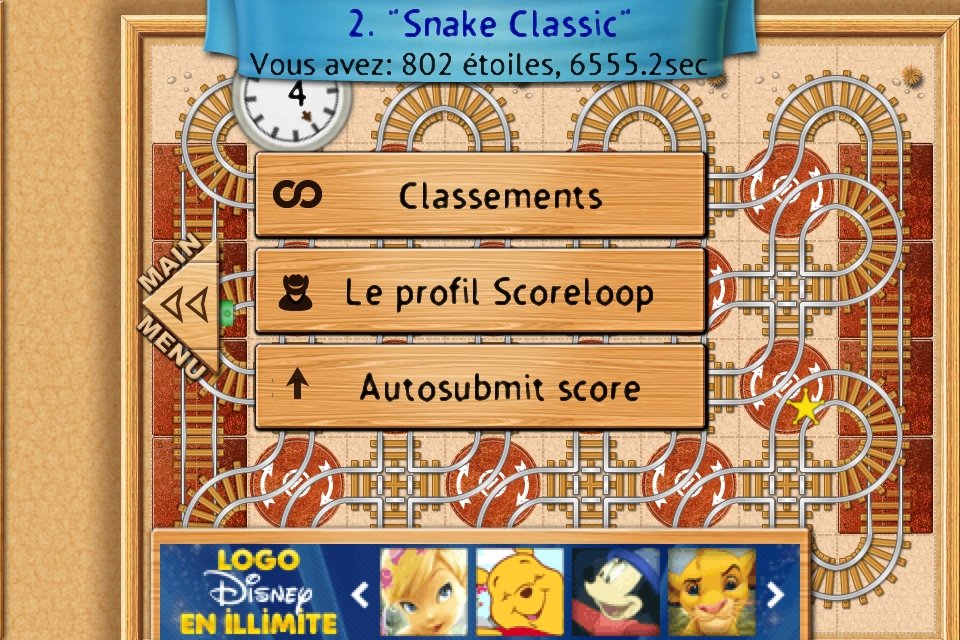960x640 pixels.
Task: Open the Simba ad tile
Action: click(x=711, y=594)
